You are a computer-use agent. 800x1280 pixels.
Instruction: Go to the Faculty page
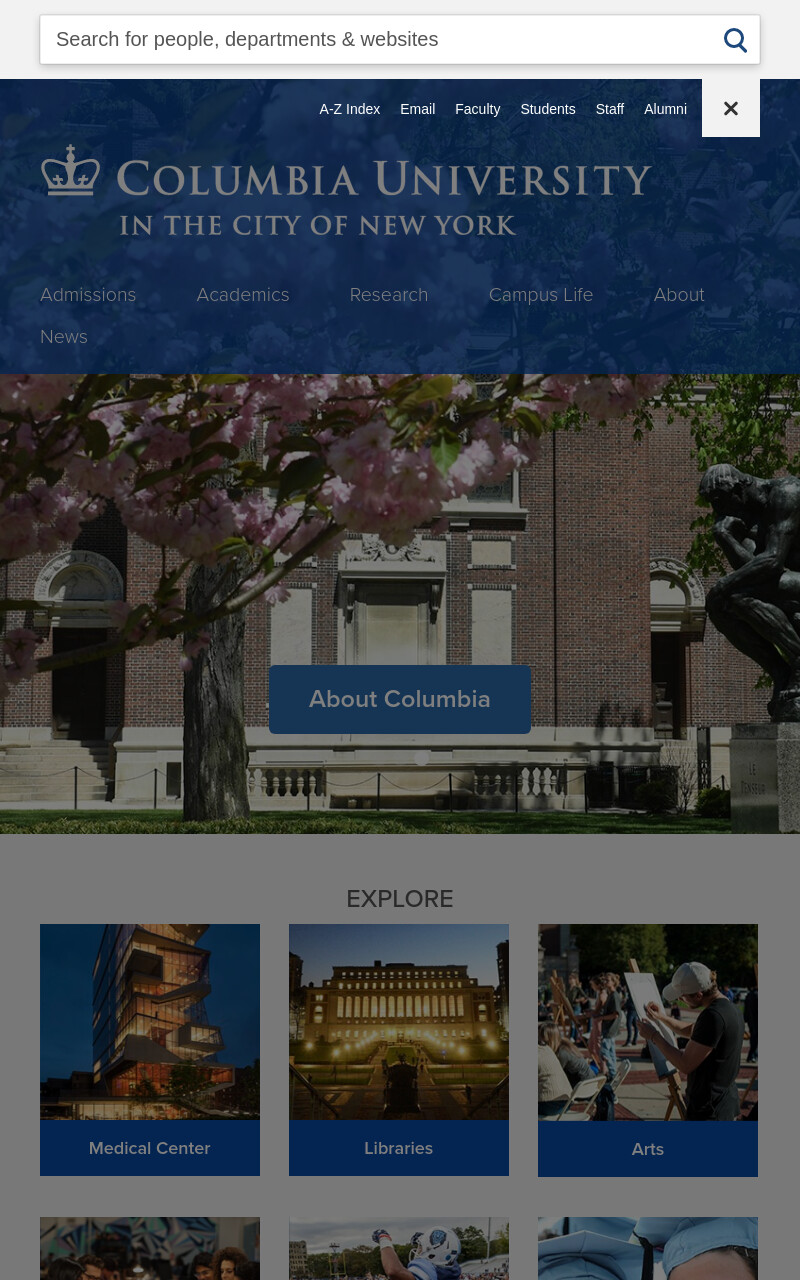click(478, 109)
